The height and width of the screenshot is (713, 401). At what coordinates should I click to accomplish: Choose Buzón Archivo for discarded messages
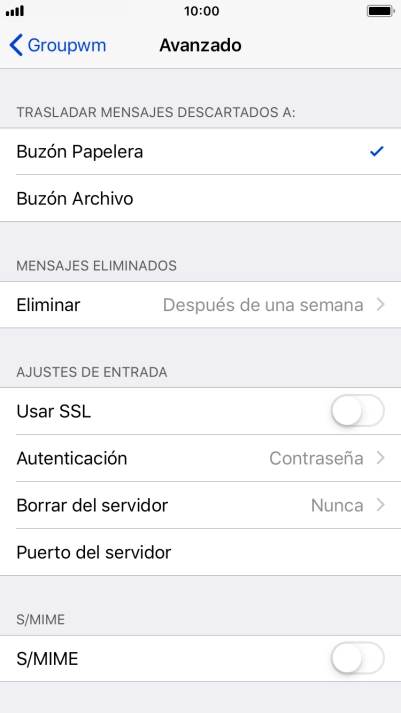click(200, 198)
